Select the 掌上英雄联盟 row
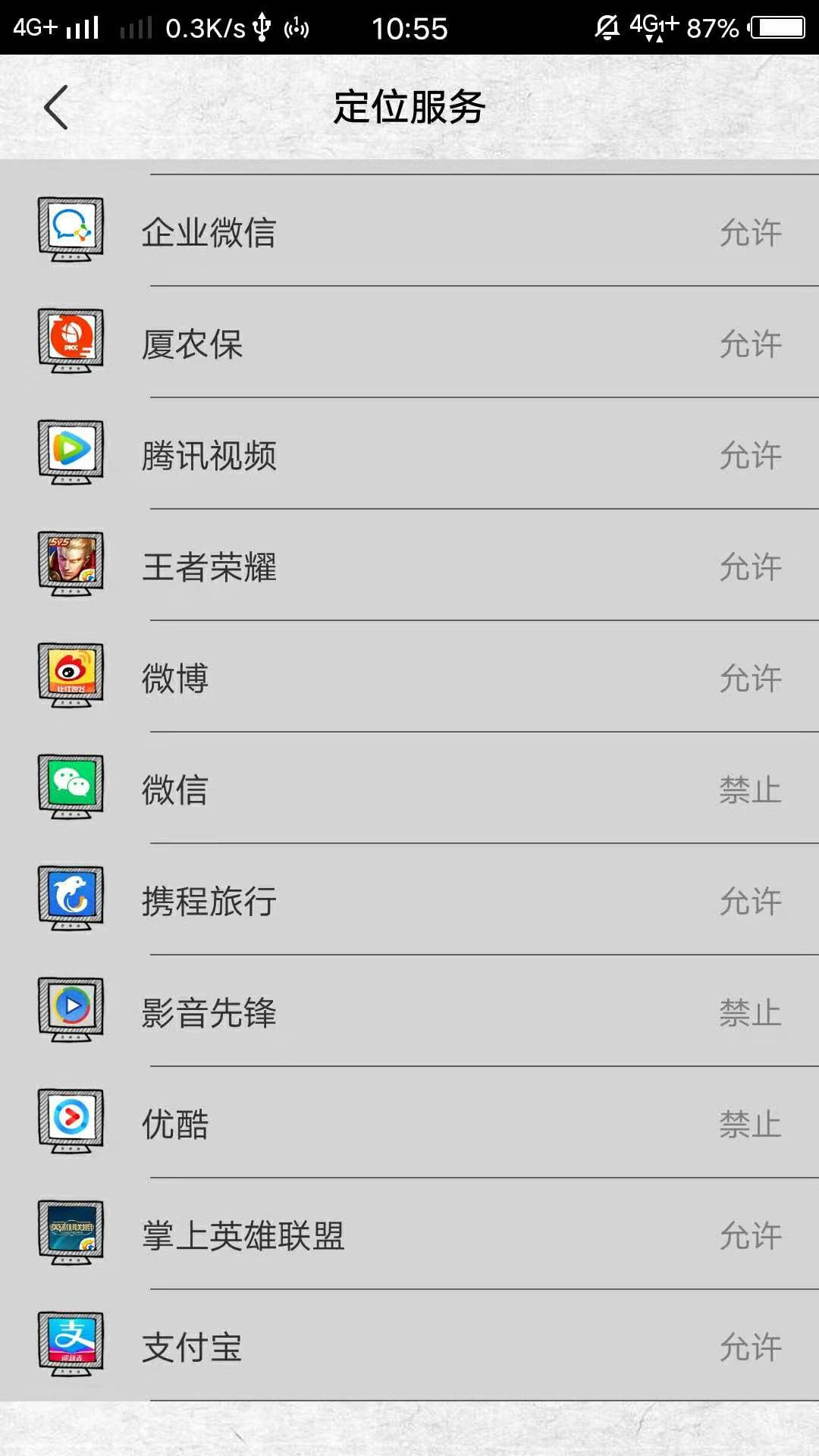Image resolution: width=819 pixels, height=1456 pixels. pyautogui.click(x=409, y=1235)
